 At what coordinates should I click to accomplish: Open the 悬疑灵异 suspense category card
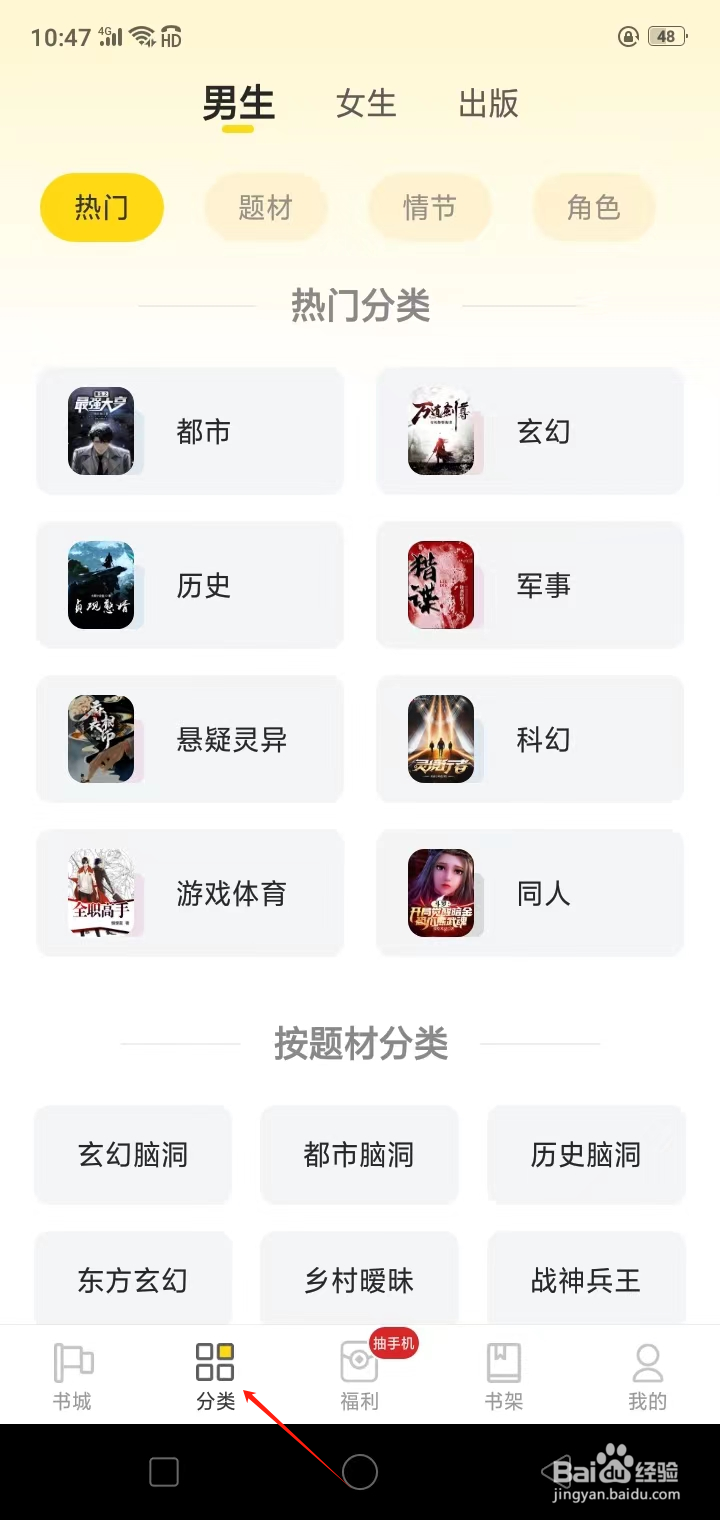pos(190,739)
